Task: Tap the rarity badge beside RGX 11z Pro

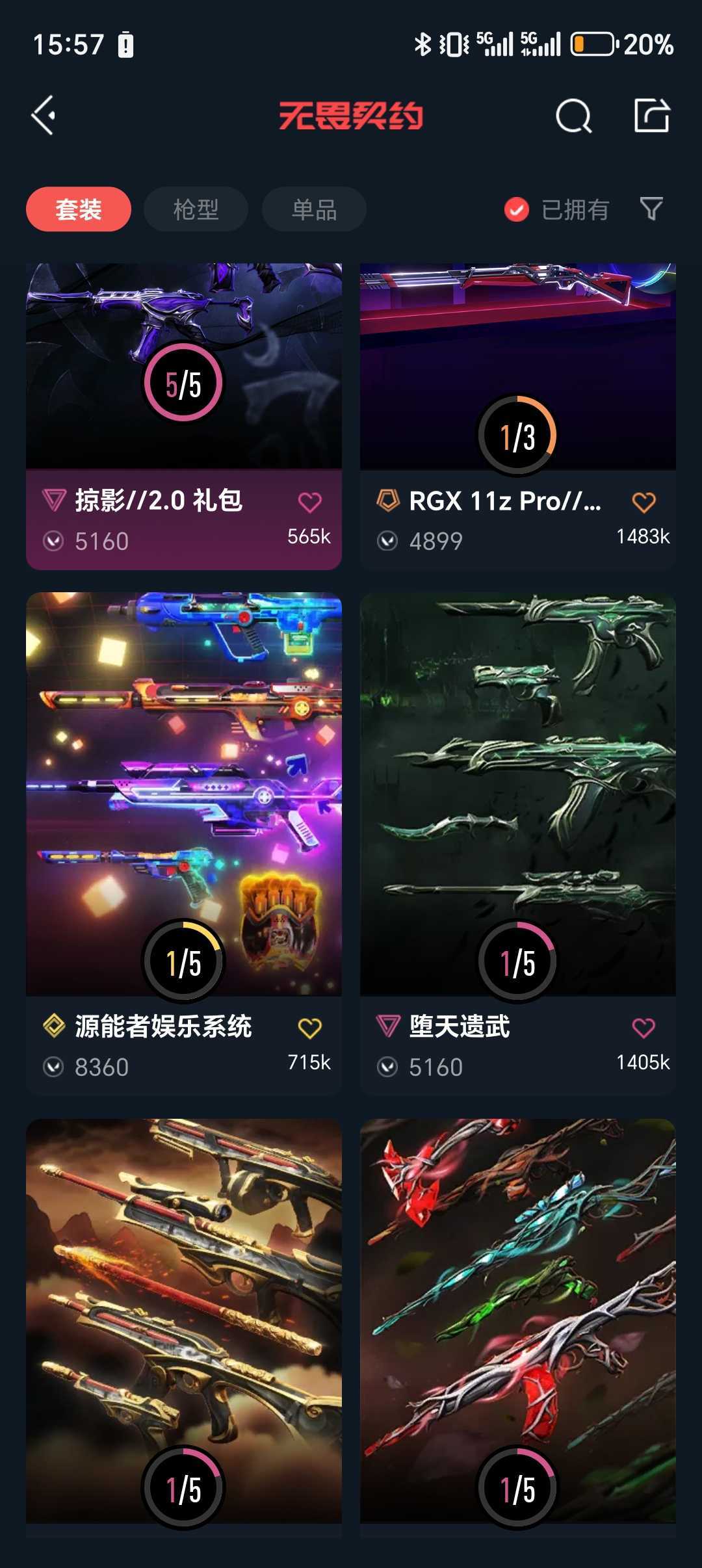Action: [388, 503]
